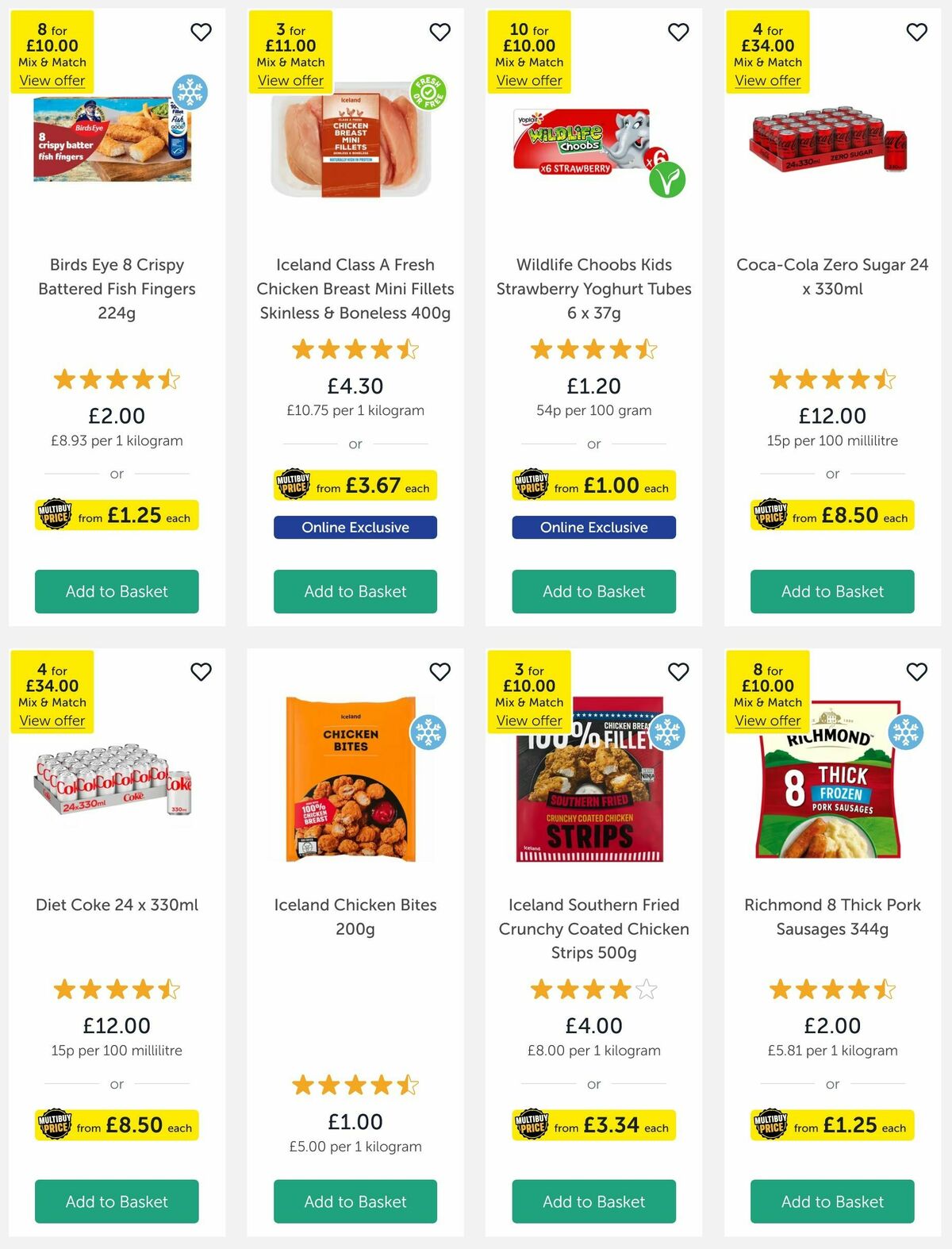View the 10 for £10.00 Mix & Match offer
952x1249 pixels.
(x=528, y=80)
